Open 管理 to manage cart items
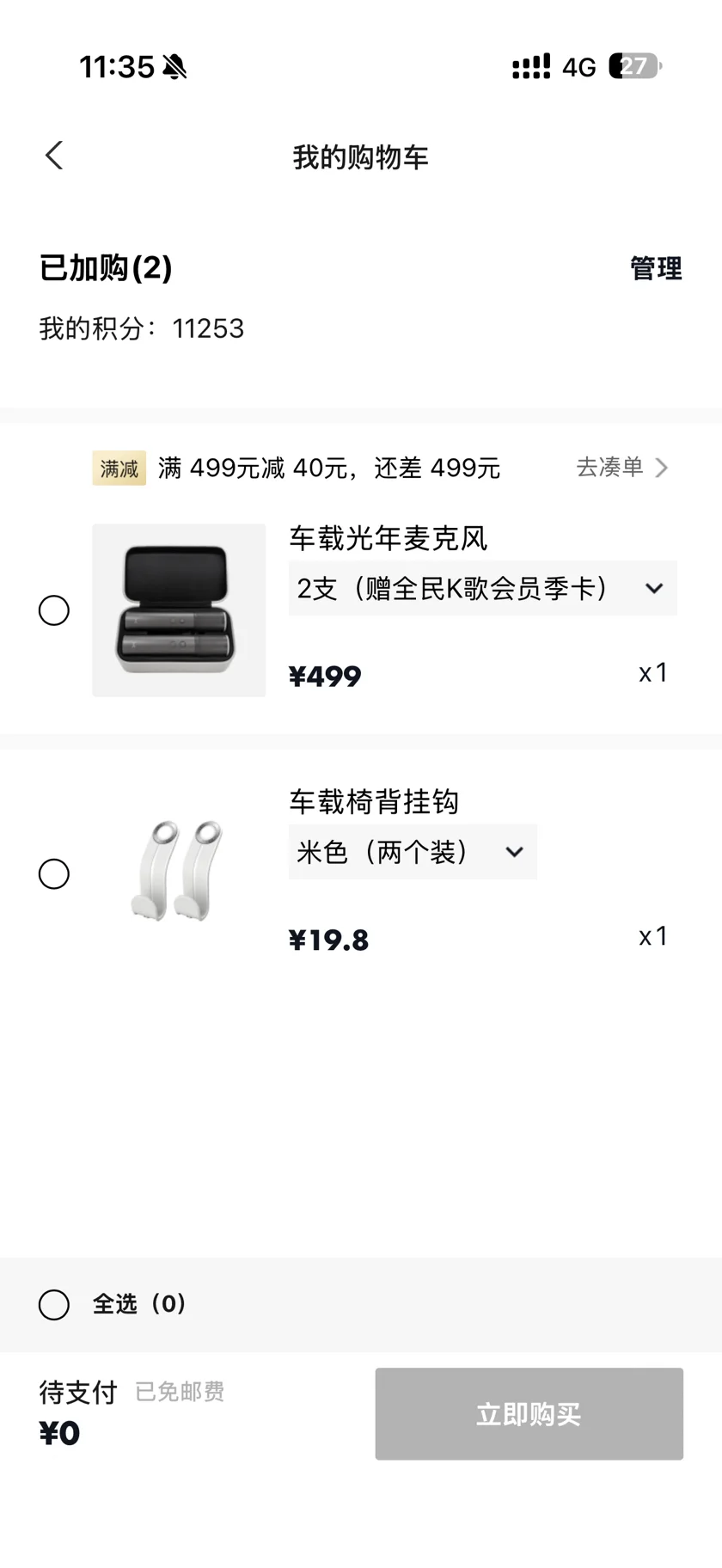The width and height of the screenshot is (722, 1568). coord(656,268)
